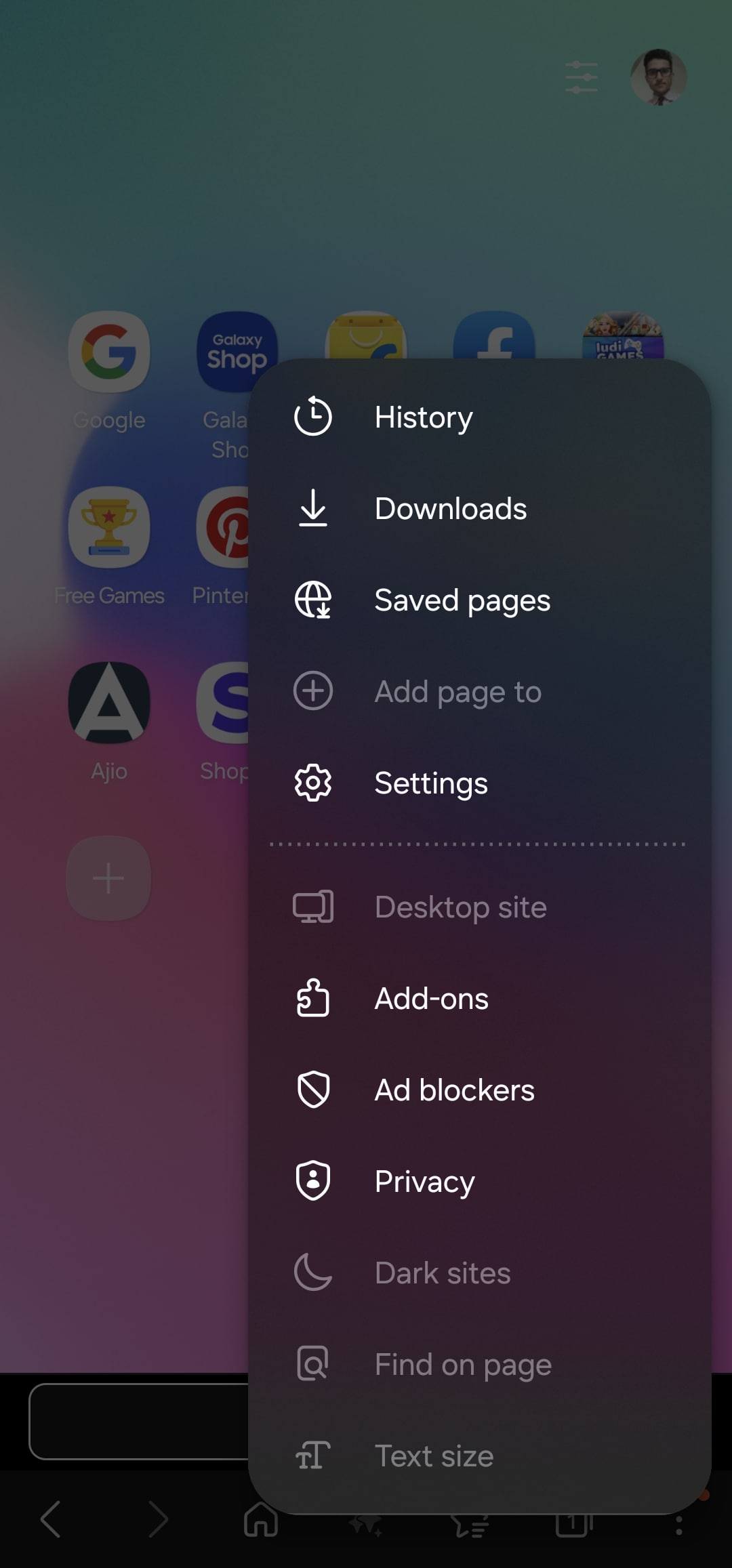Image resolution: width=732 pixels, height=1568 pixels.
Task: Open the quick access customization sliders icon
Action: tap(582, 77)
